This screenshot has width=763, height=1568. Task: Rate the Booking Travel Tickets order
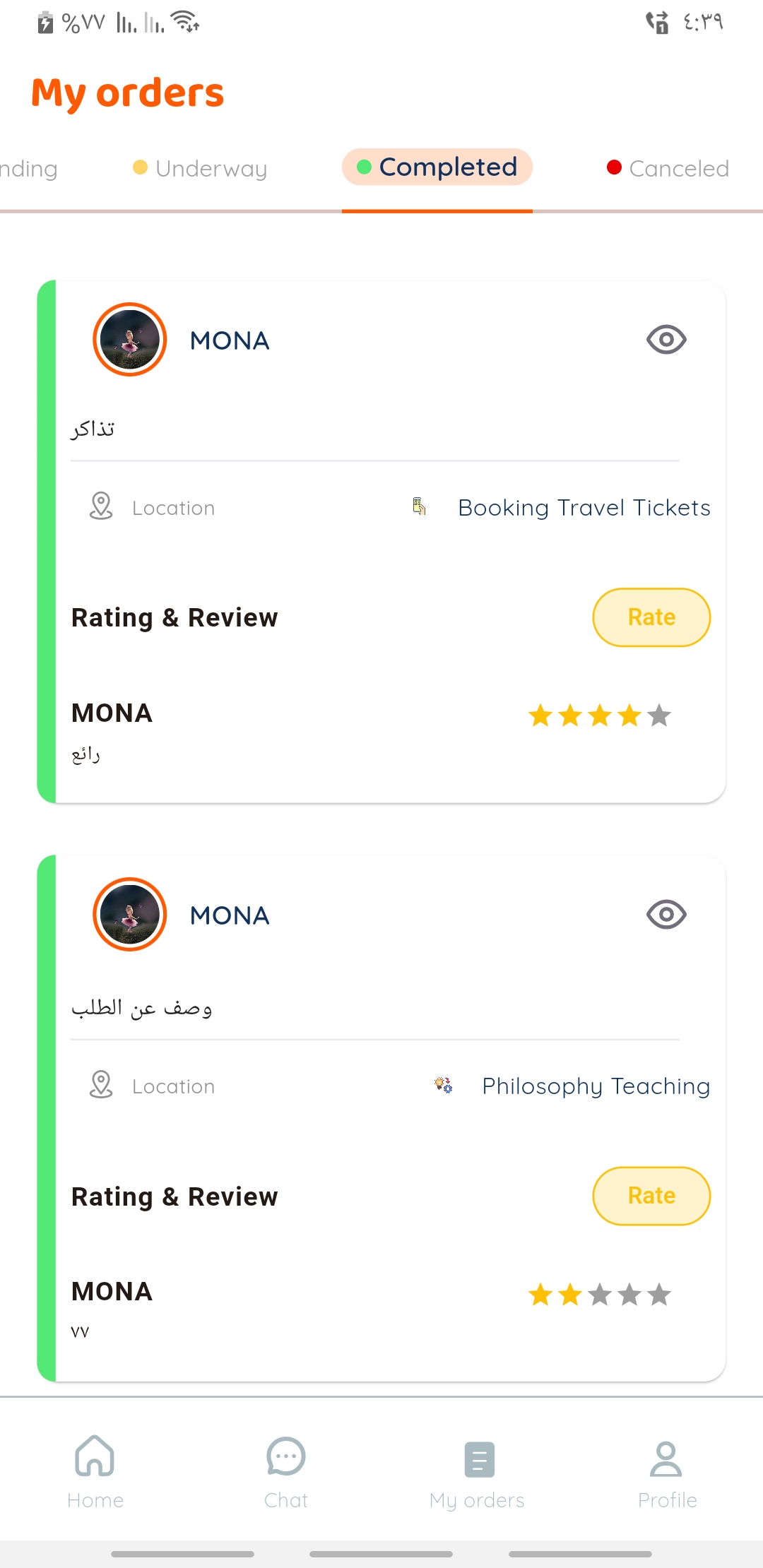coord(651,617)
